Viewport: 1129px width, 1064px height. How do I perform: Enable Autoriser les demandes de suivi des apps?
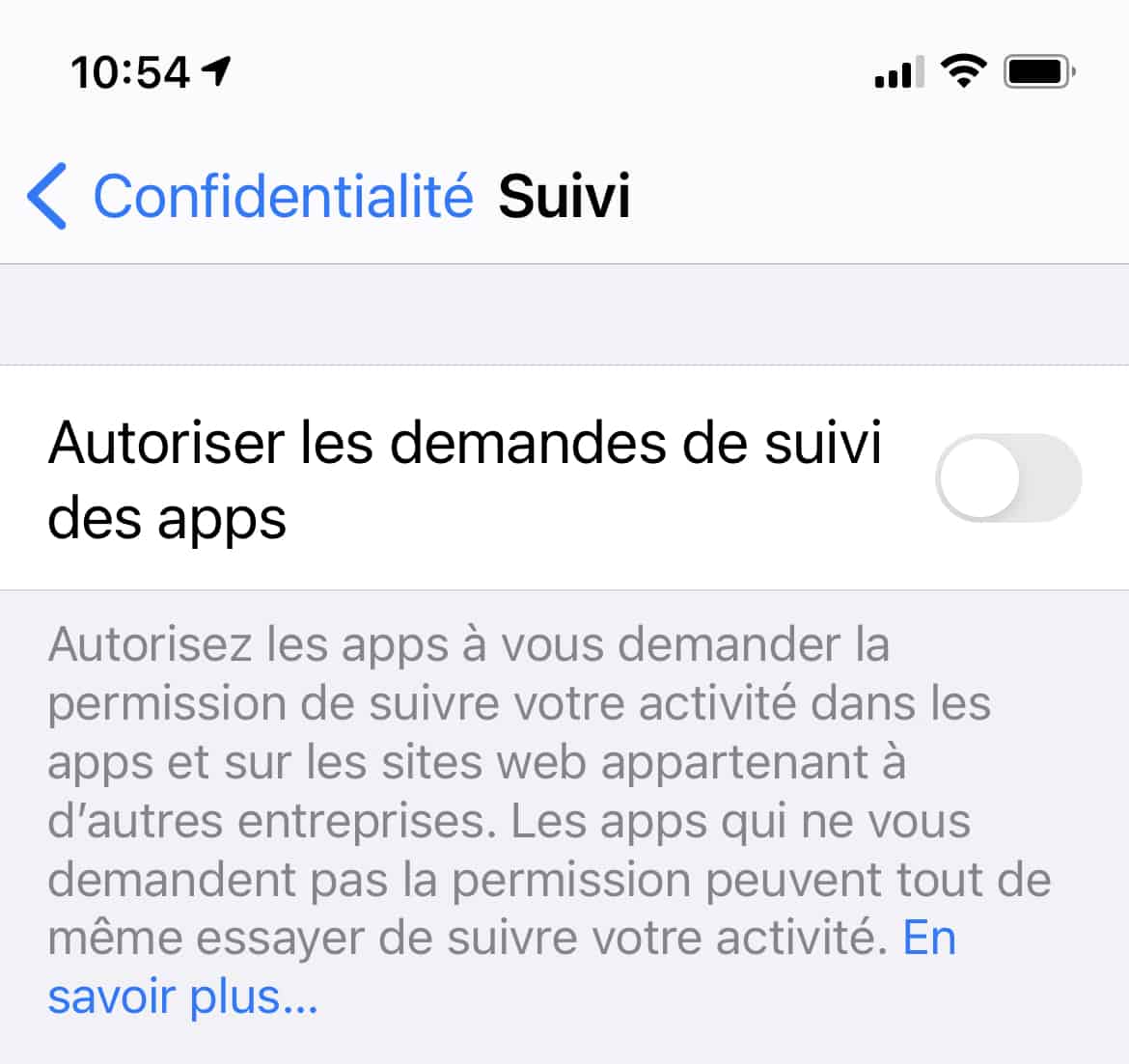(1007, 478)
